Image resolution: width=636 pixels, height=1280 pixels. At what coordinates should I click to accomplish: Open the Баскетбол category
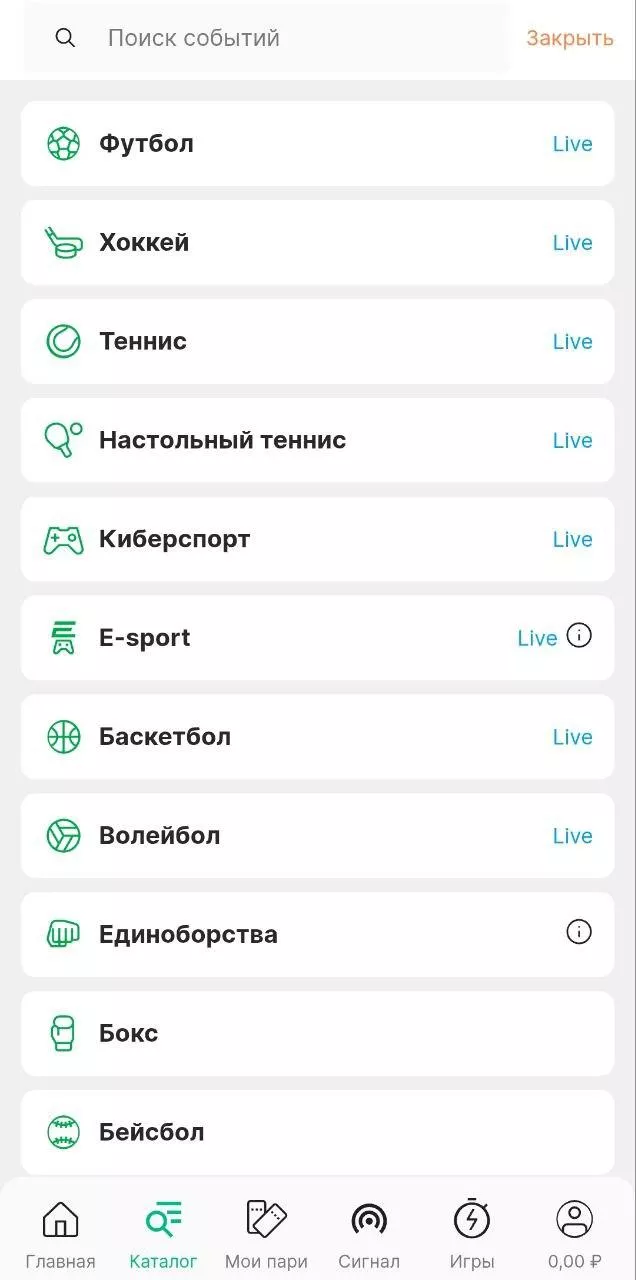(164, 737)
